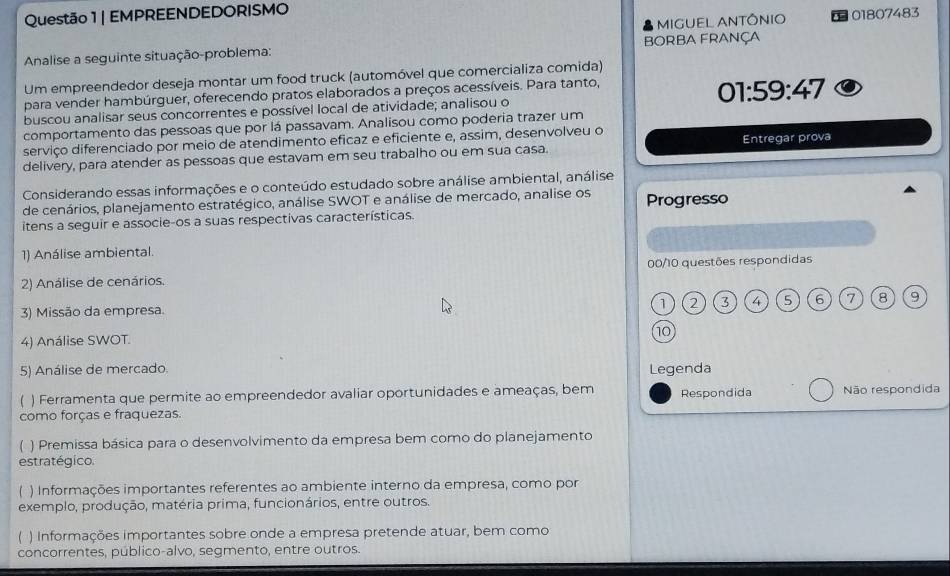Screen dimensions: 950x576
Task: Select question 4 in progress list
Action: point(758,302)
